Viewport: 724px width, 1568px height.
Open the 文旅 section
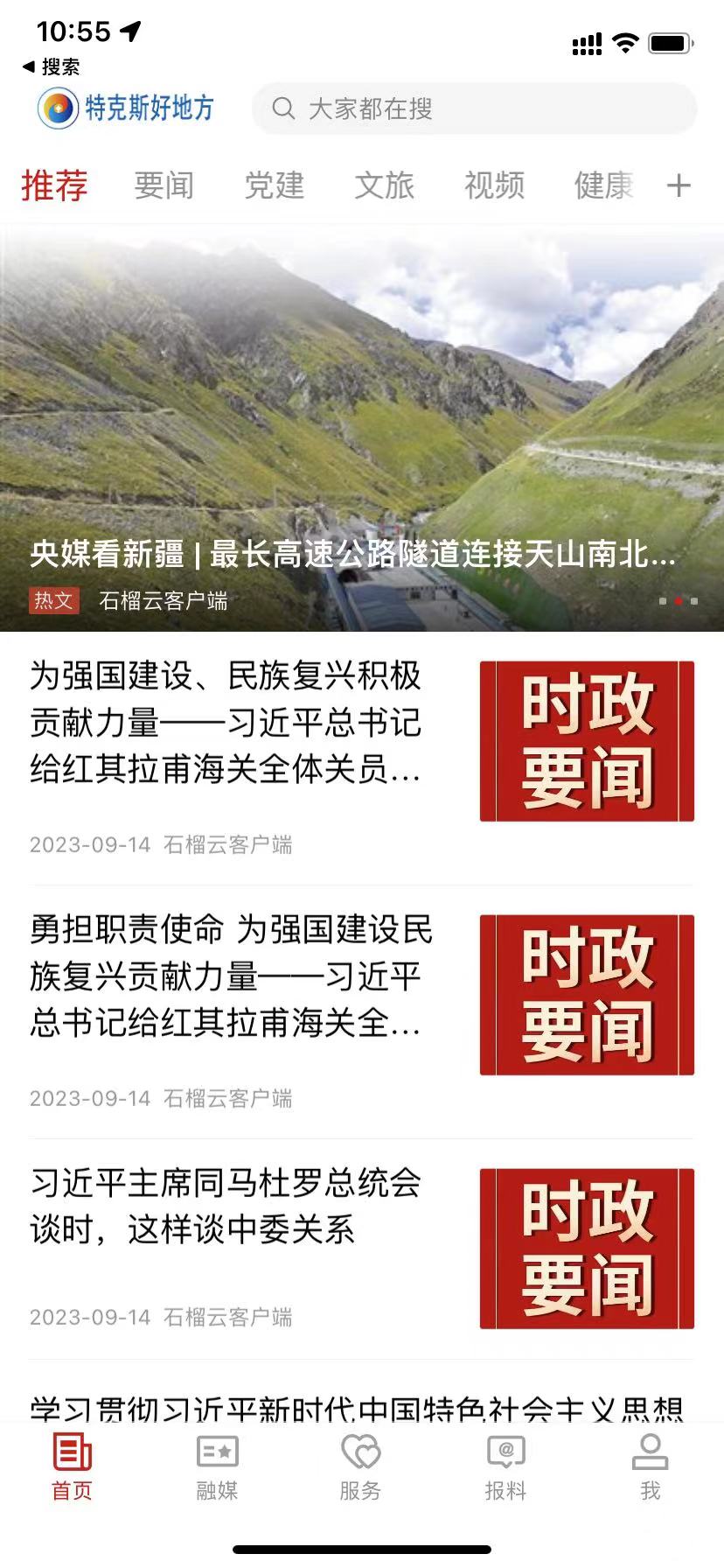383,185
